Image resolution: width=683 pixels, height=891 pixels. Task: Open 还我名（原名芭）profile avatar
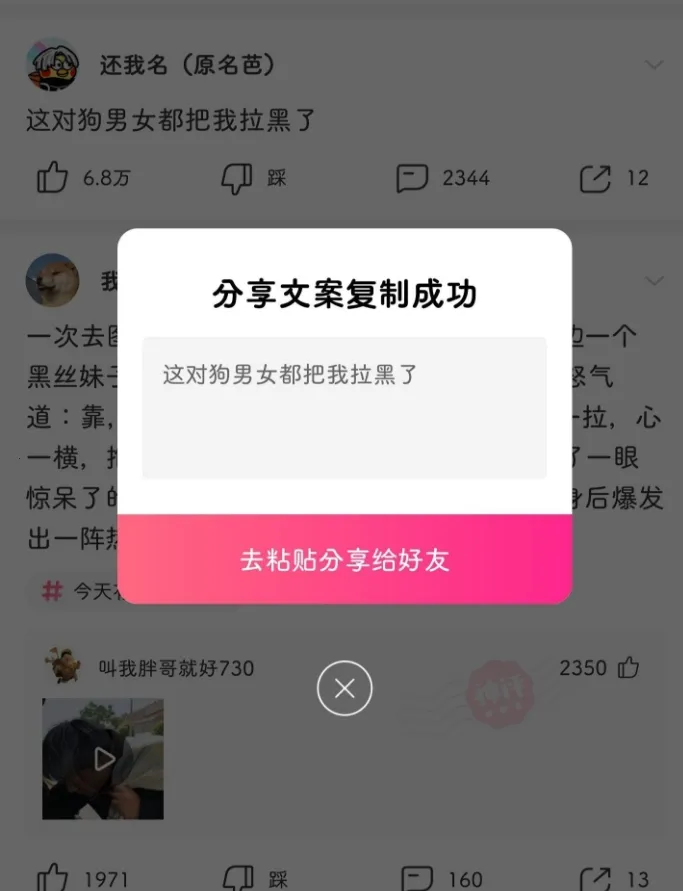[52, 65]
